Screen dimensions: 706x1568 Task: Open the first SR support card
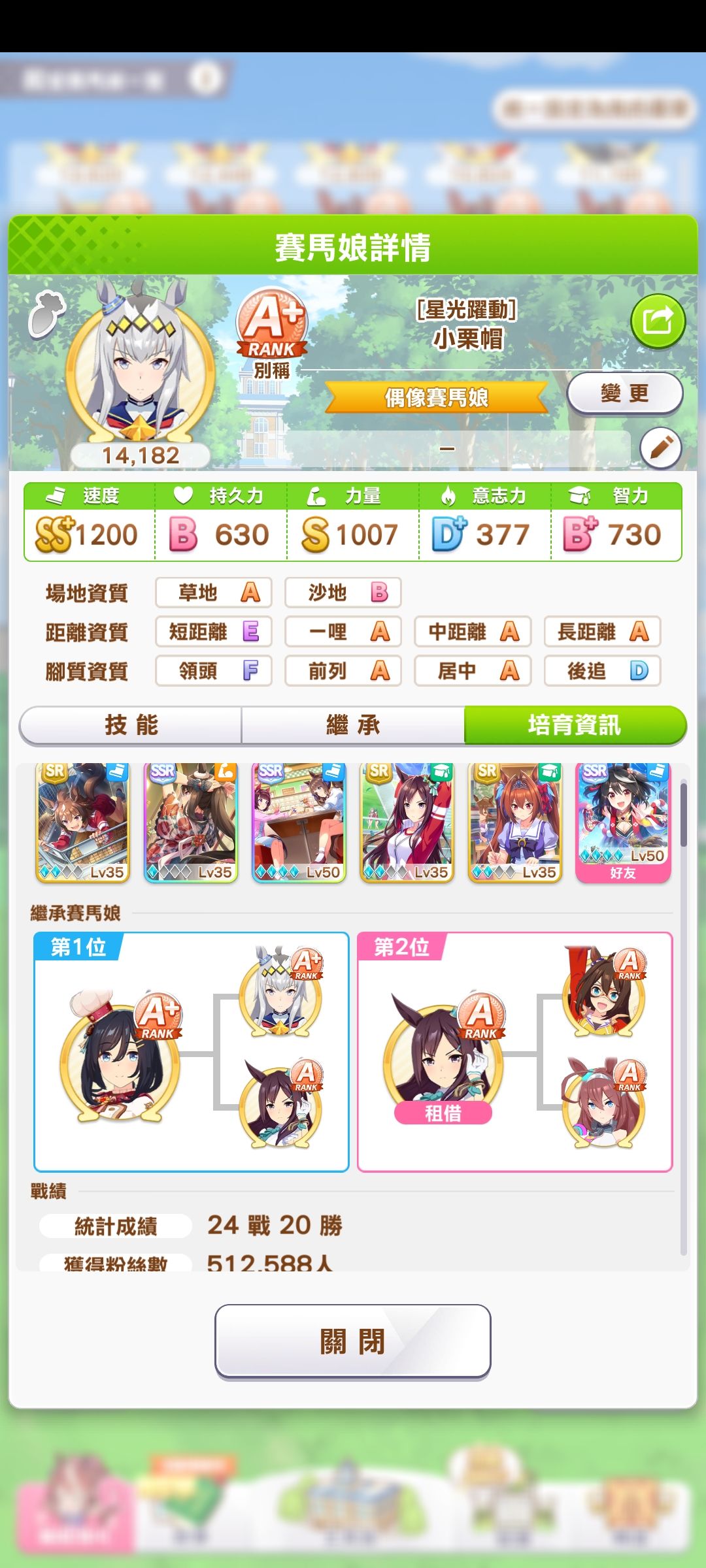click(x=82, y=823)
